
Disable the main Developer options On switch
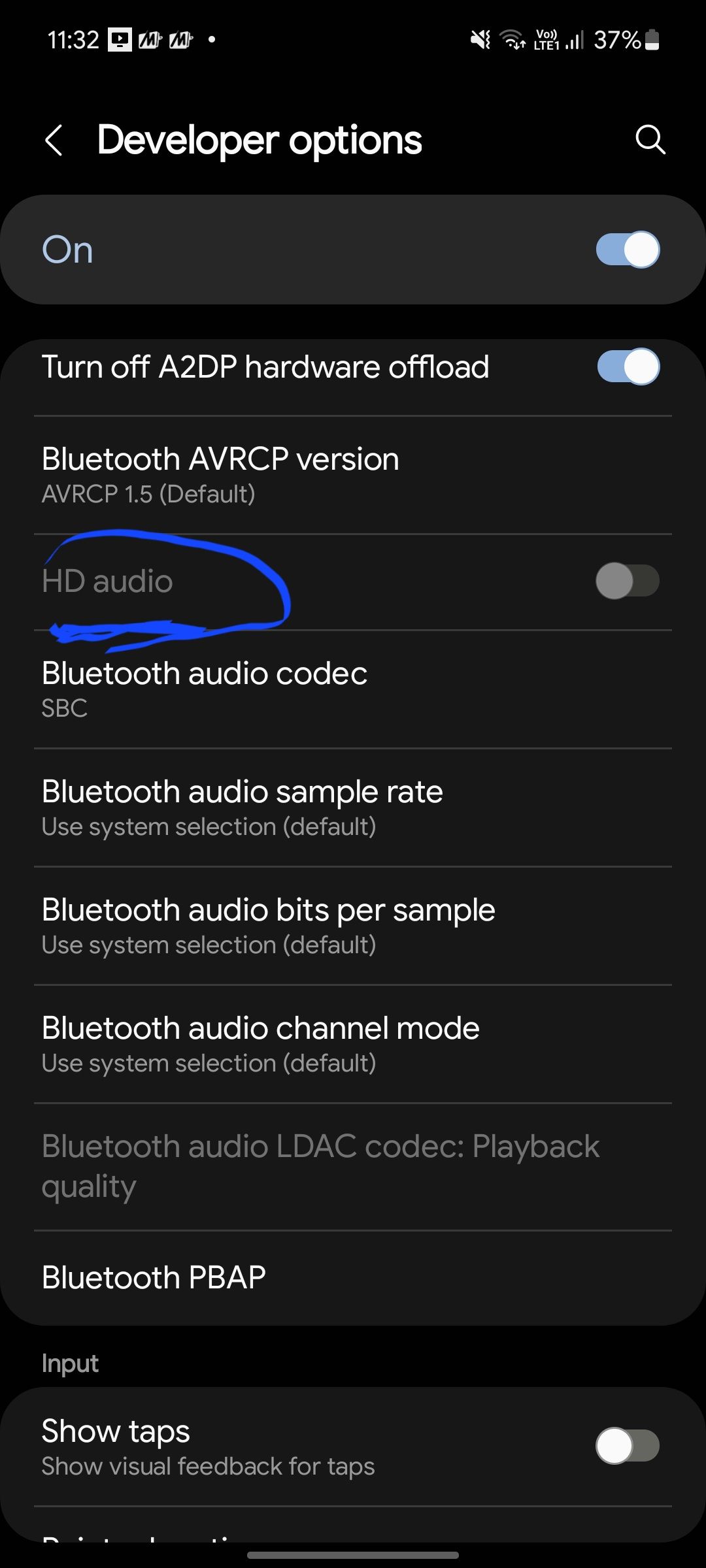click(626, 249)
